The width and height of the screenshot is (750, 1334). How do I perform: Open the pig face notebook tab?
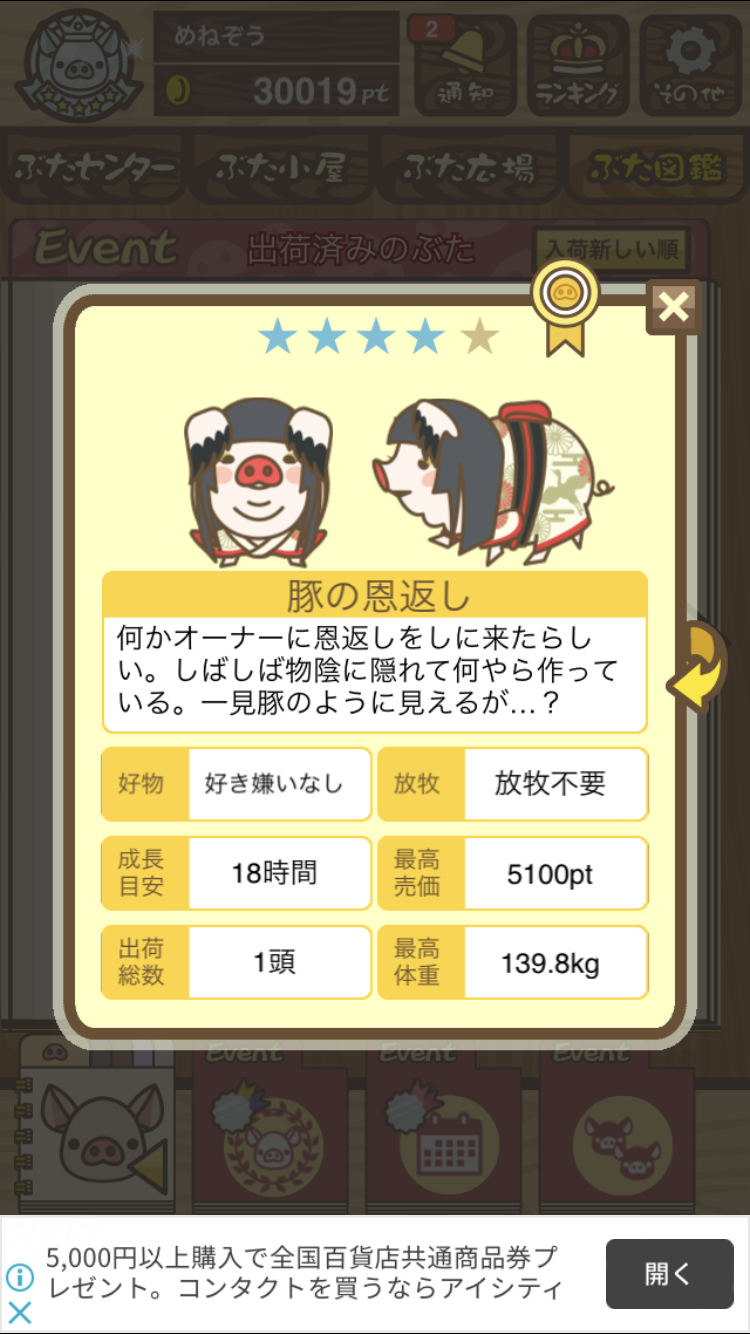(x=98, y=1125)
